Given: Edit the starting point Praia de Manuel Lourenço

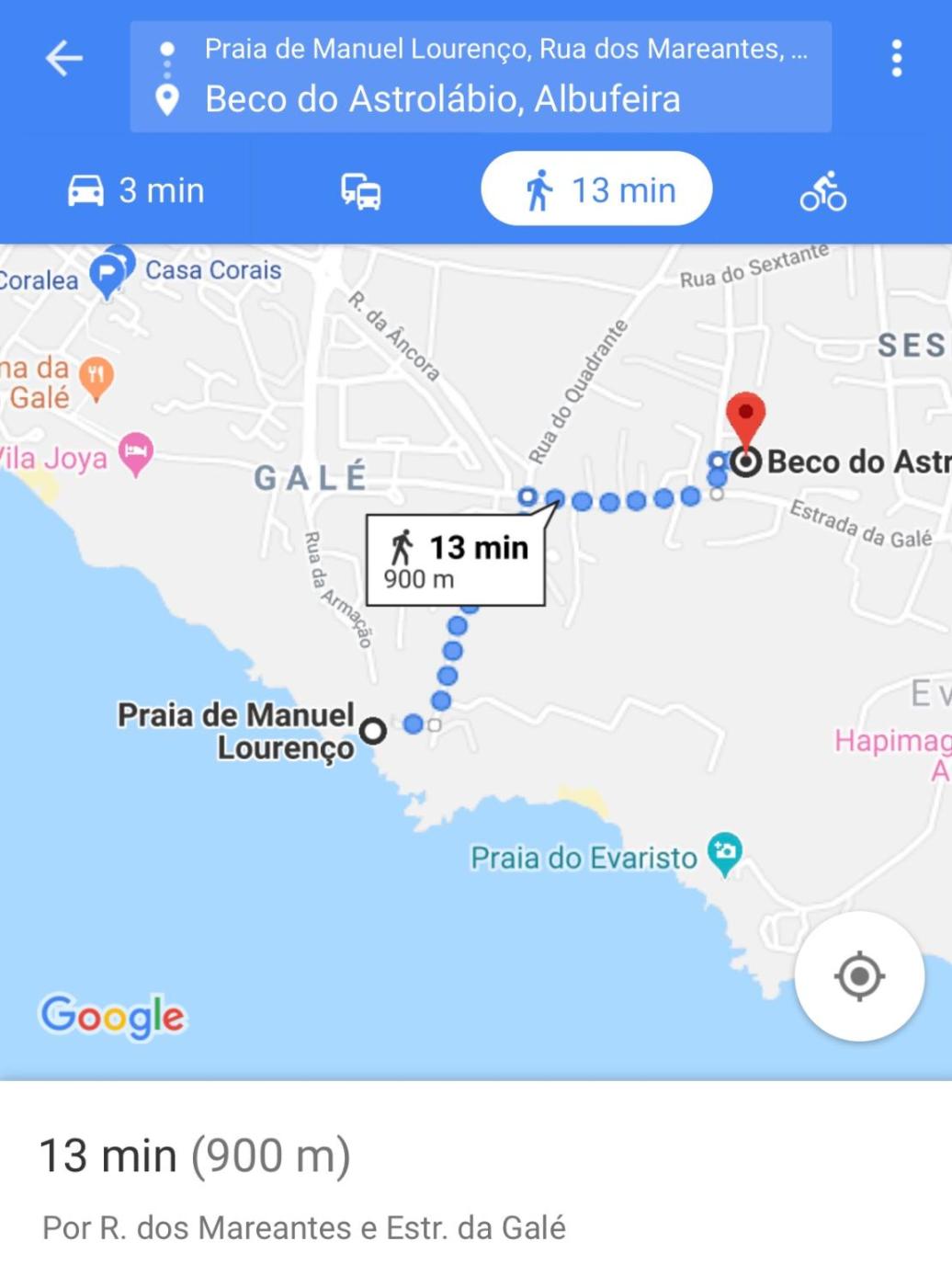Looking at the screenshot, I should coord(505,48).
